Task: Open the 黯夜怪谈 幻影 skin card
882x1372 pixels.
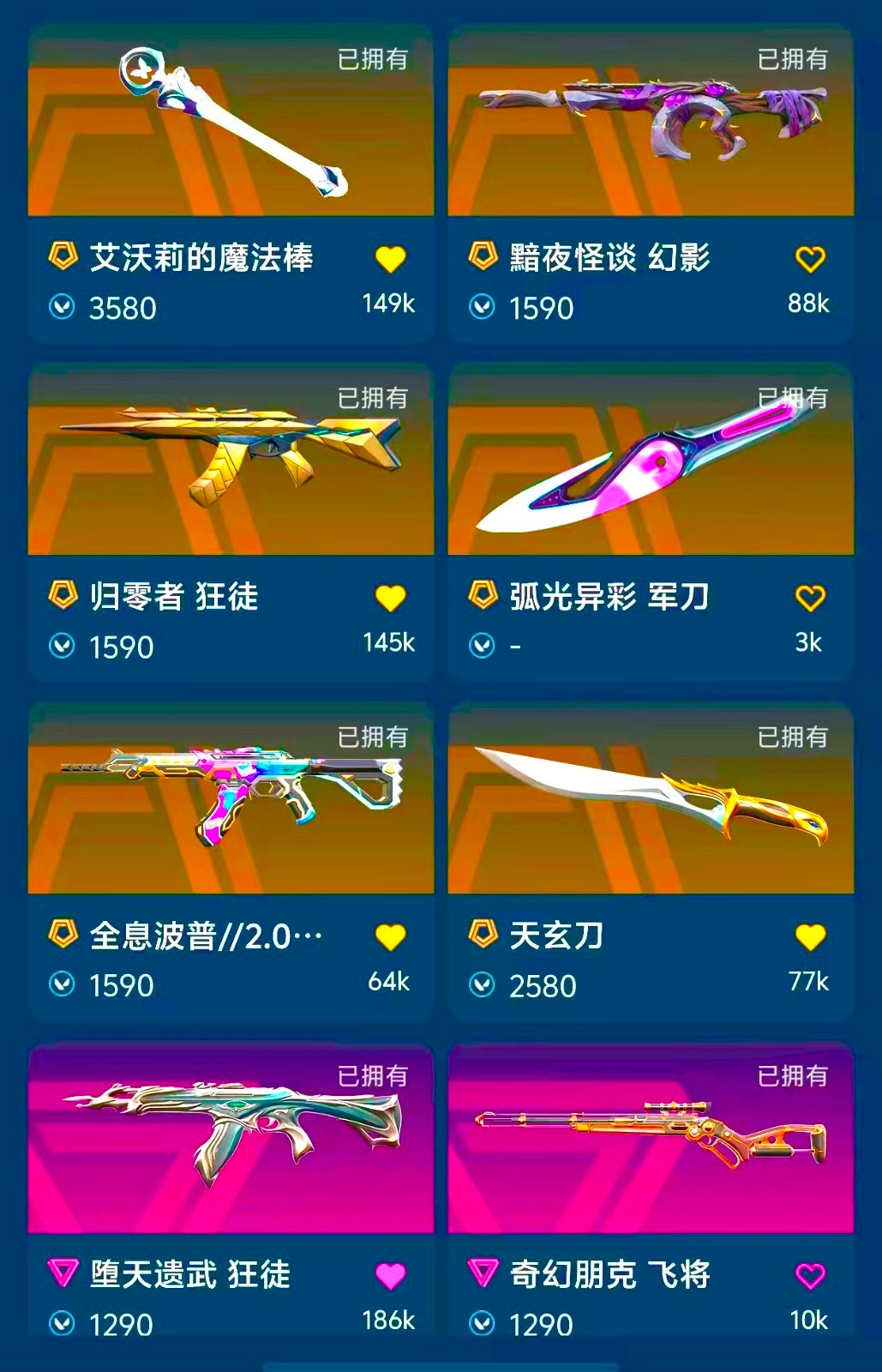Action: (x=651, y=184)
